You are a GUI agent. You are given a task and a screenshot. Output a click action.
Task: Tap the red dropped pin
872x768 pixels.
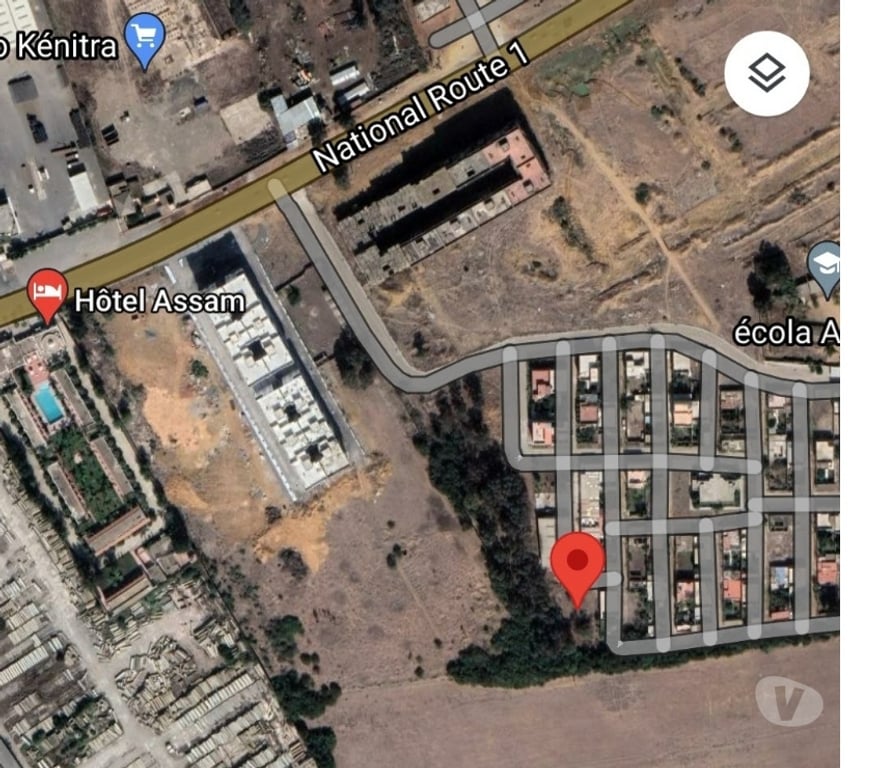point(578,565)
